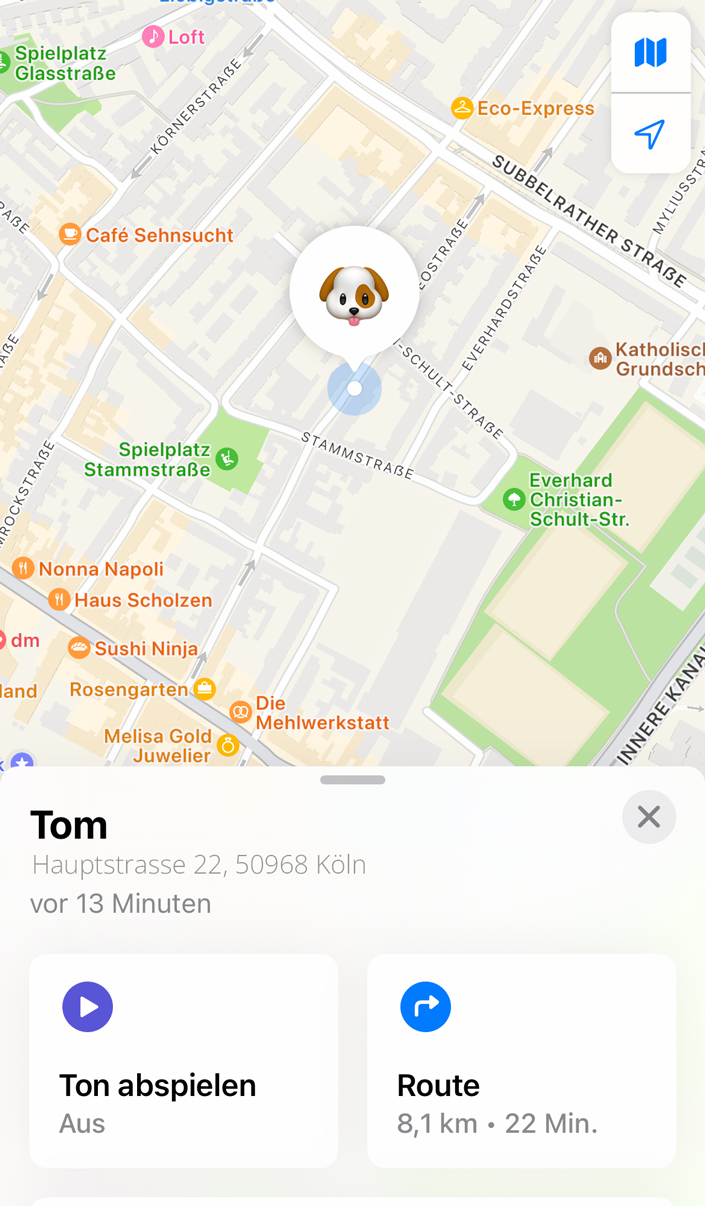Open Die Mehlwerkstatt marker

pyautogui.click(x=241, y=711)
